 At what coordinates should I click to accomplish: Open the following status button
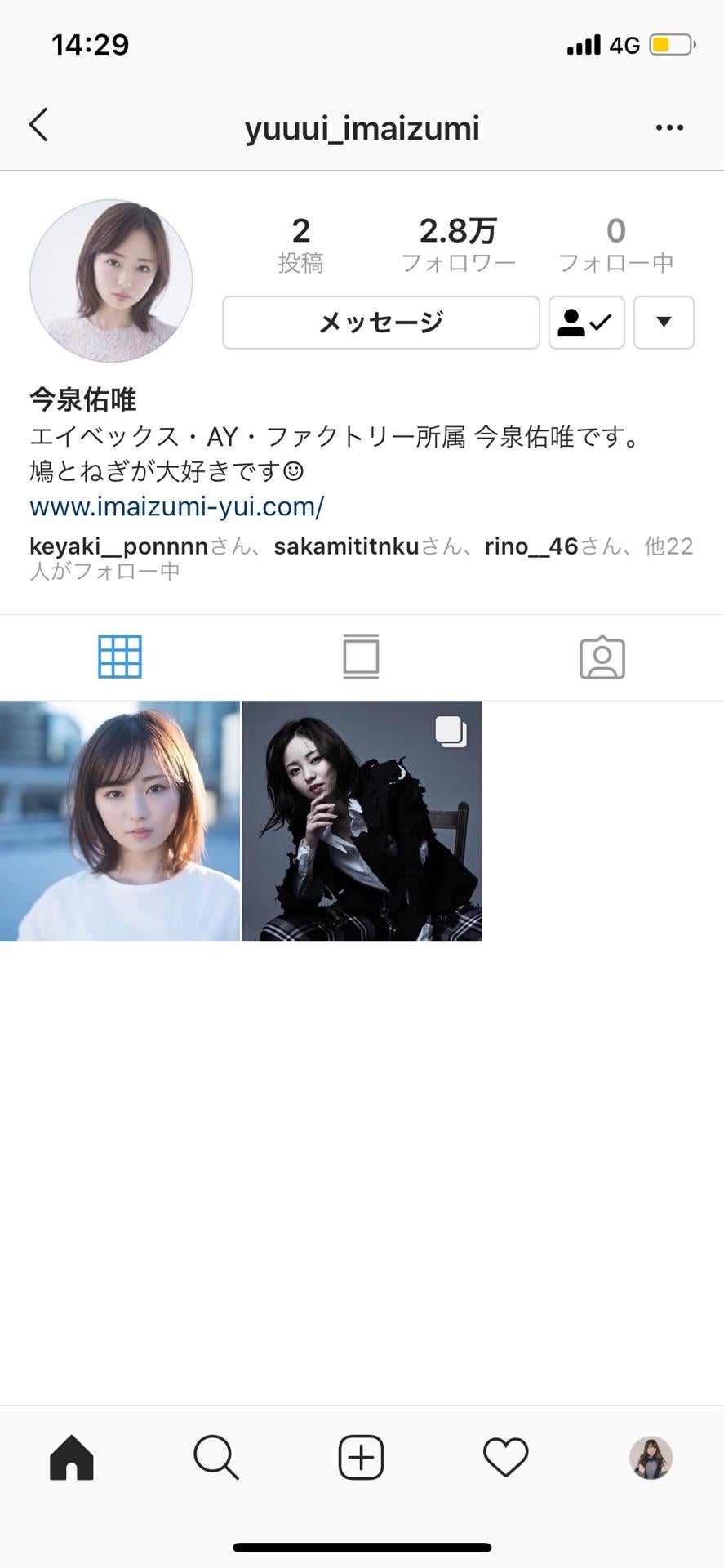coord(586,323)
